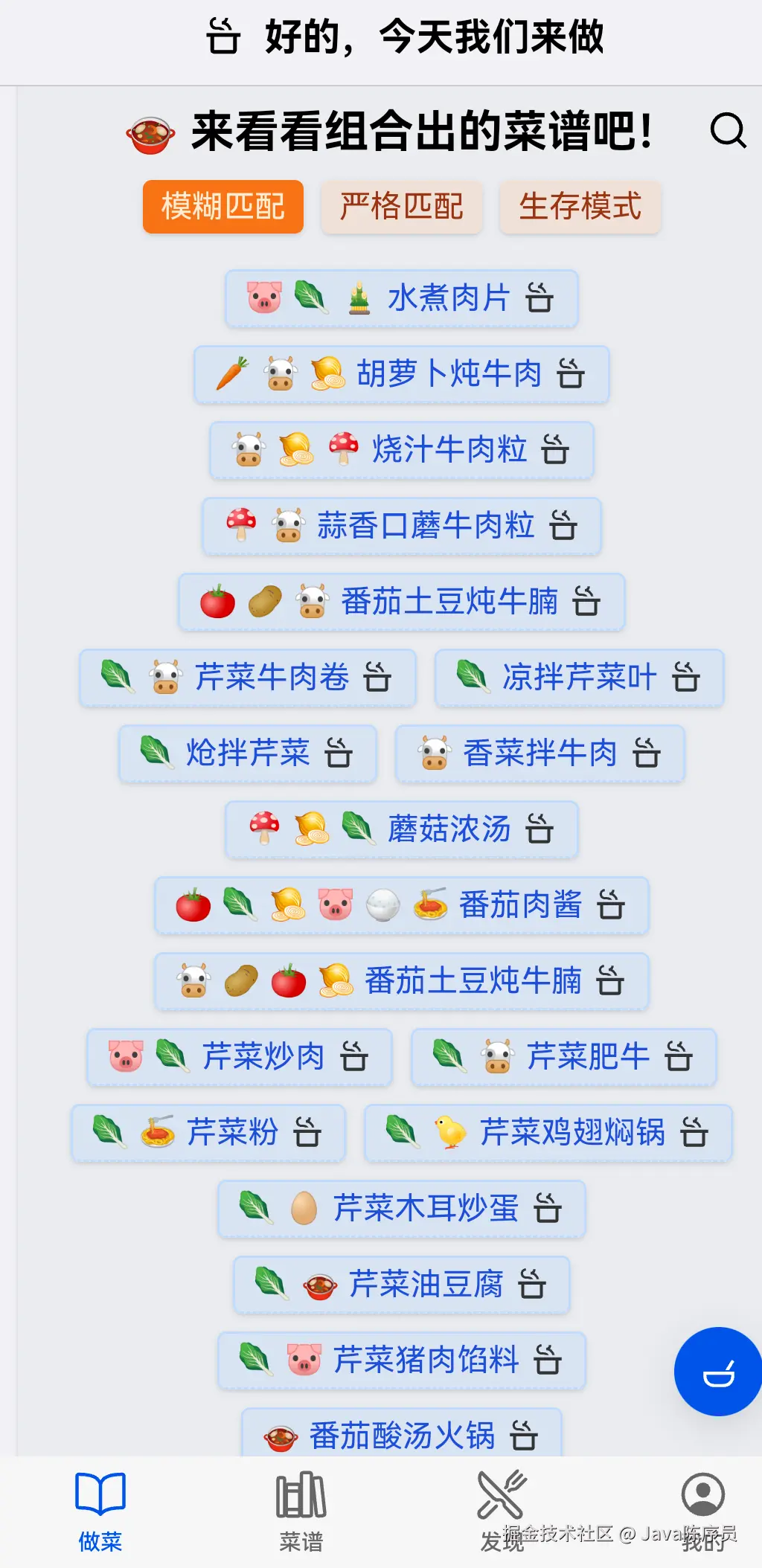View the 炝拌芹菜 recipe
The width and height of the screenshot is (762, 1568).
[x=248, y=754]
